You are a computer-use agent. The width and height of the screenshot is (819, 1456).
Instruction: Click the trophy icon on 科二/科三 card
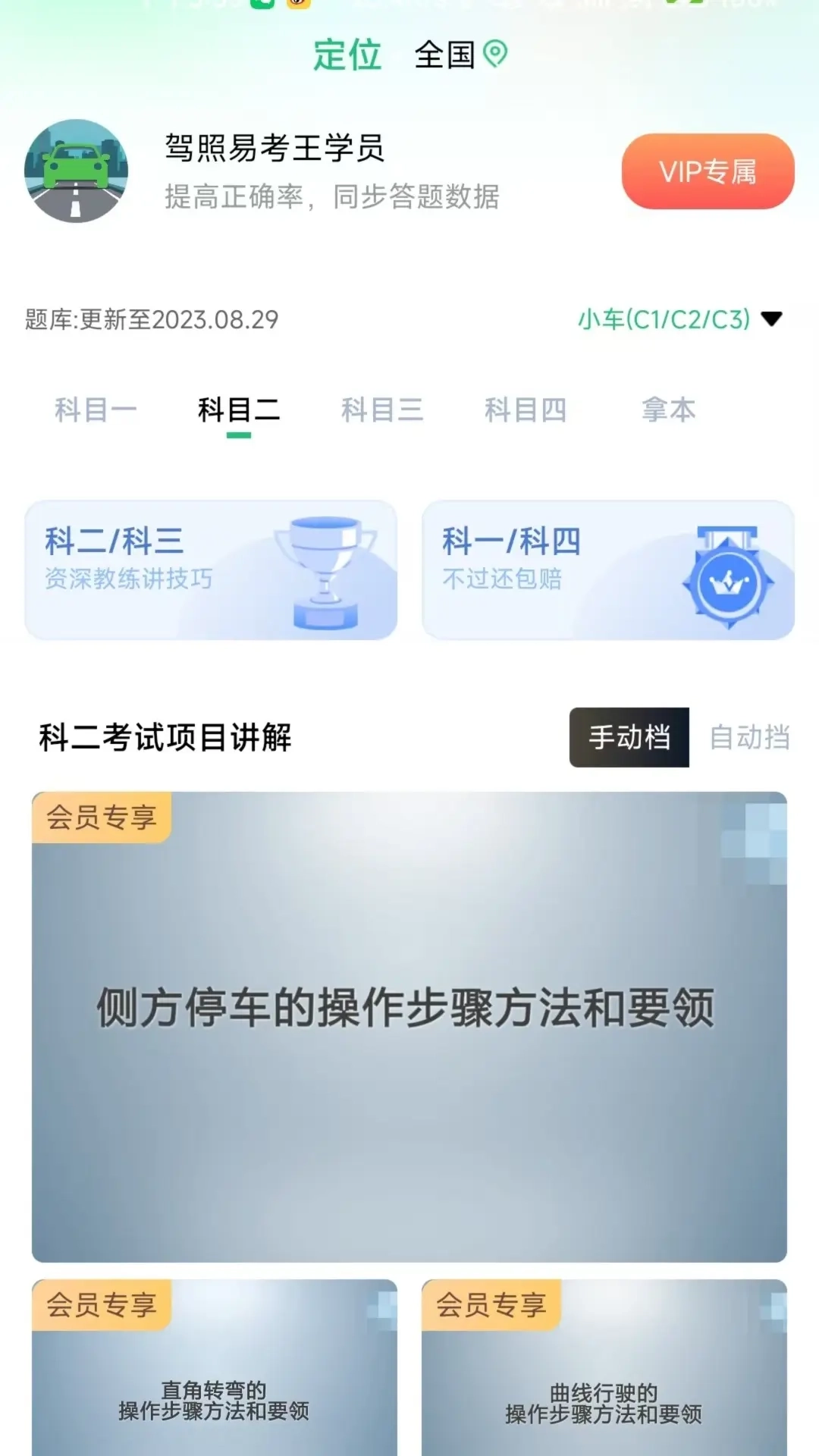(x=325, y=569)
